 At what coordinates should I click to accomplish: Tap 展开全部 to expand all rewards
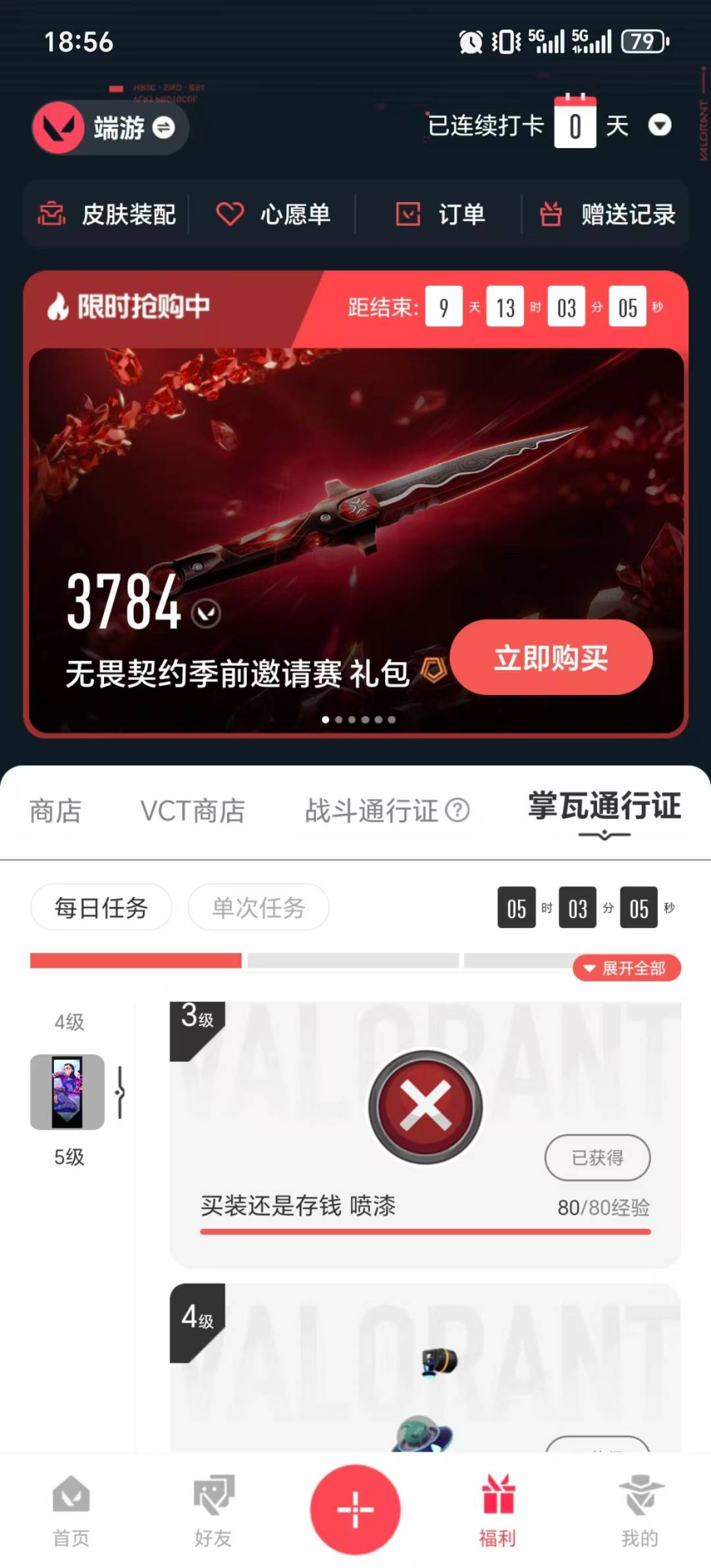627,968
